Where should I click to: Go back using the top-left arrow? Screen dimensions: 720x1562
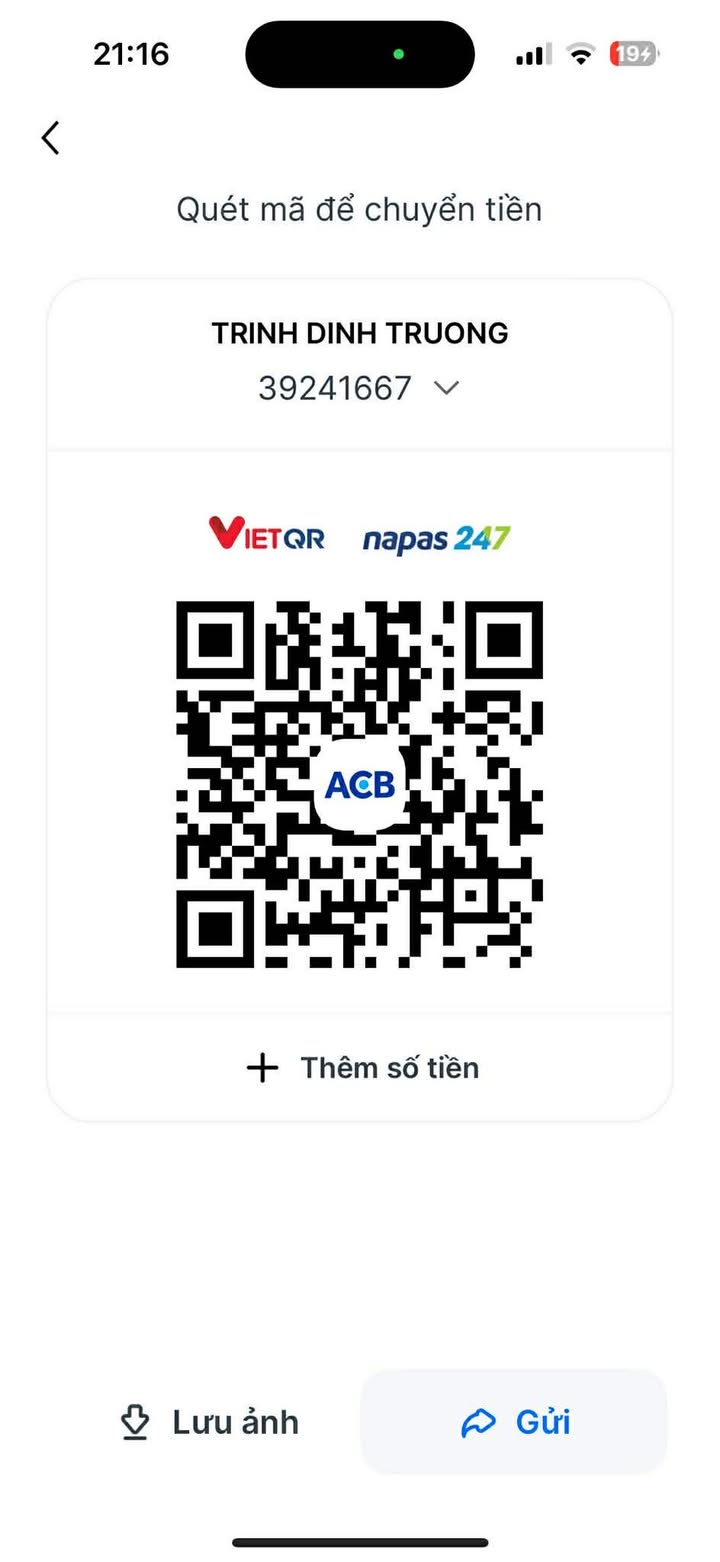click(x=51, y=138)
